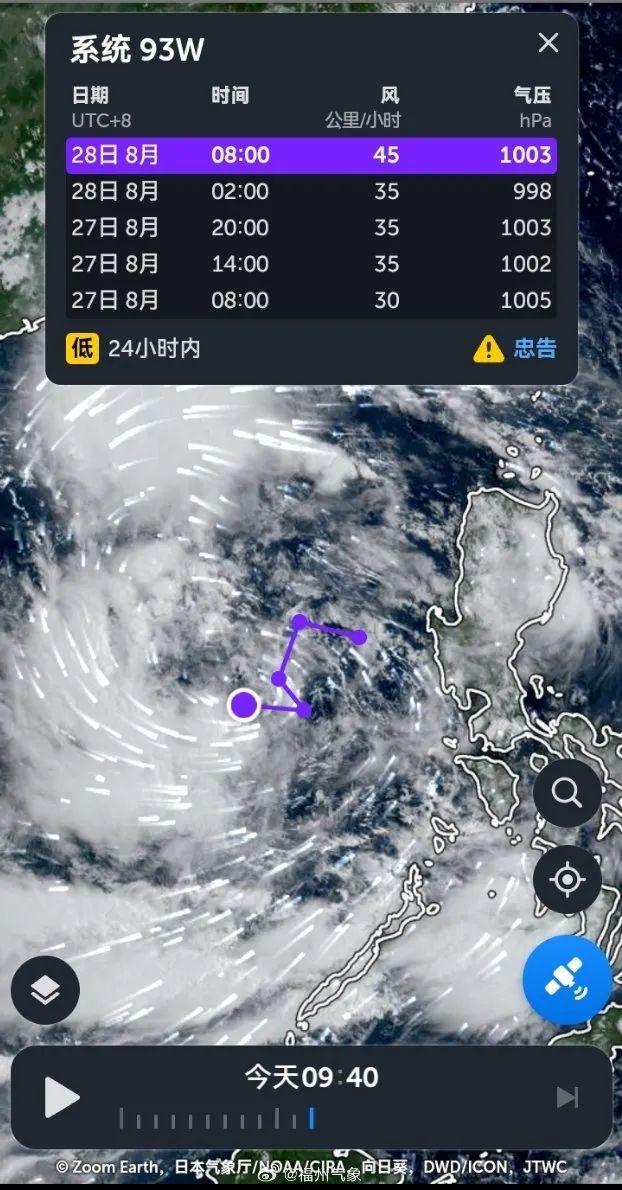This screenshot has height=1190, width=622.
Task: Close the 系统 93W info panel
Action: coord(548,43)
